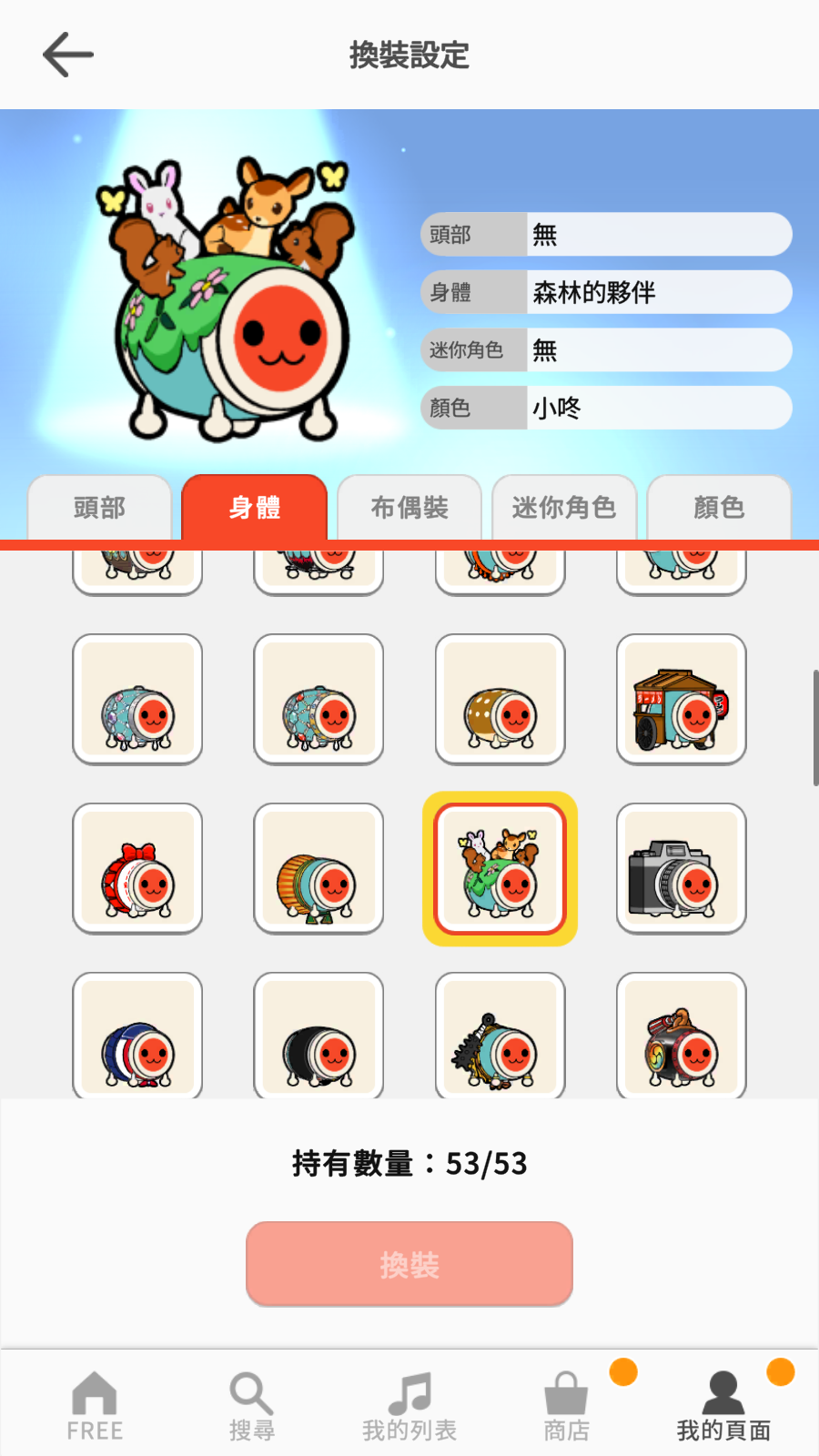Switch to the 迷你角色 mini character tab
The height and width of the screenshot is (1456, 819).
564,509
